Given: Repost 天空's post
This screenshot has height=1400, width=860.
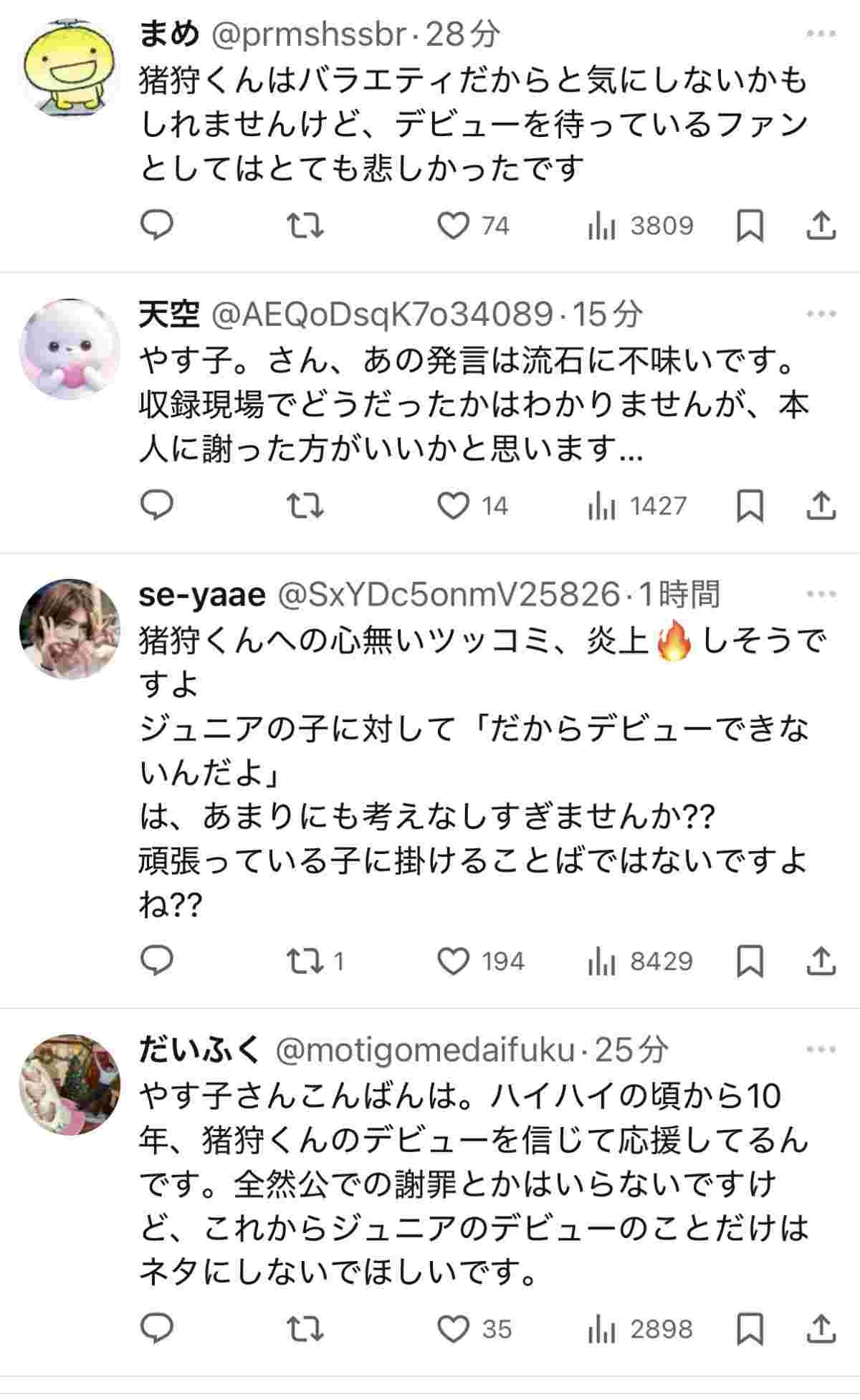Looking at the screenshot, I should point(305,506).
